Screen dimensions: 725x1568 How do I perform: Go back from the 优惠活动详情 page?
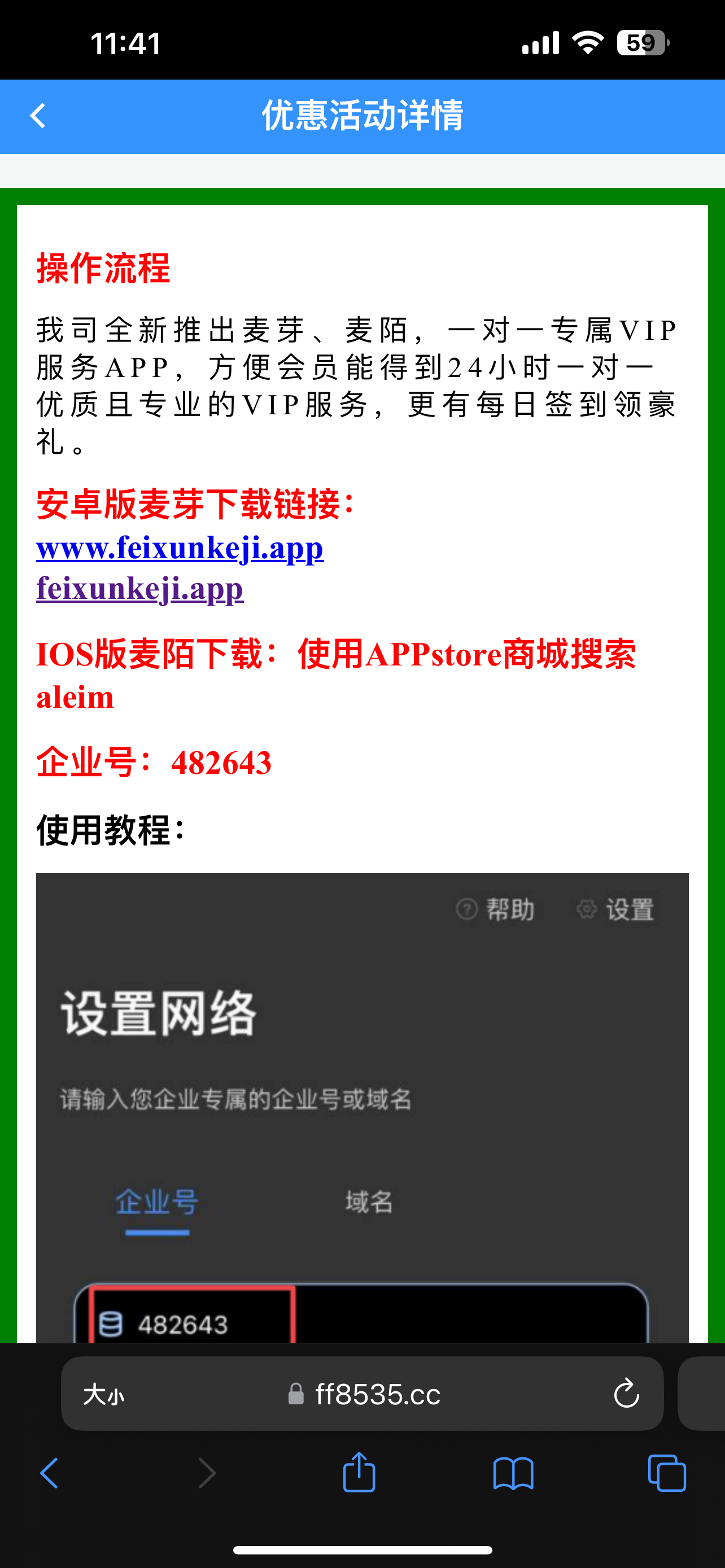pyautogui.click(x=38, y=116)
